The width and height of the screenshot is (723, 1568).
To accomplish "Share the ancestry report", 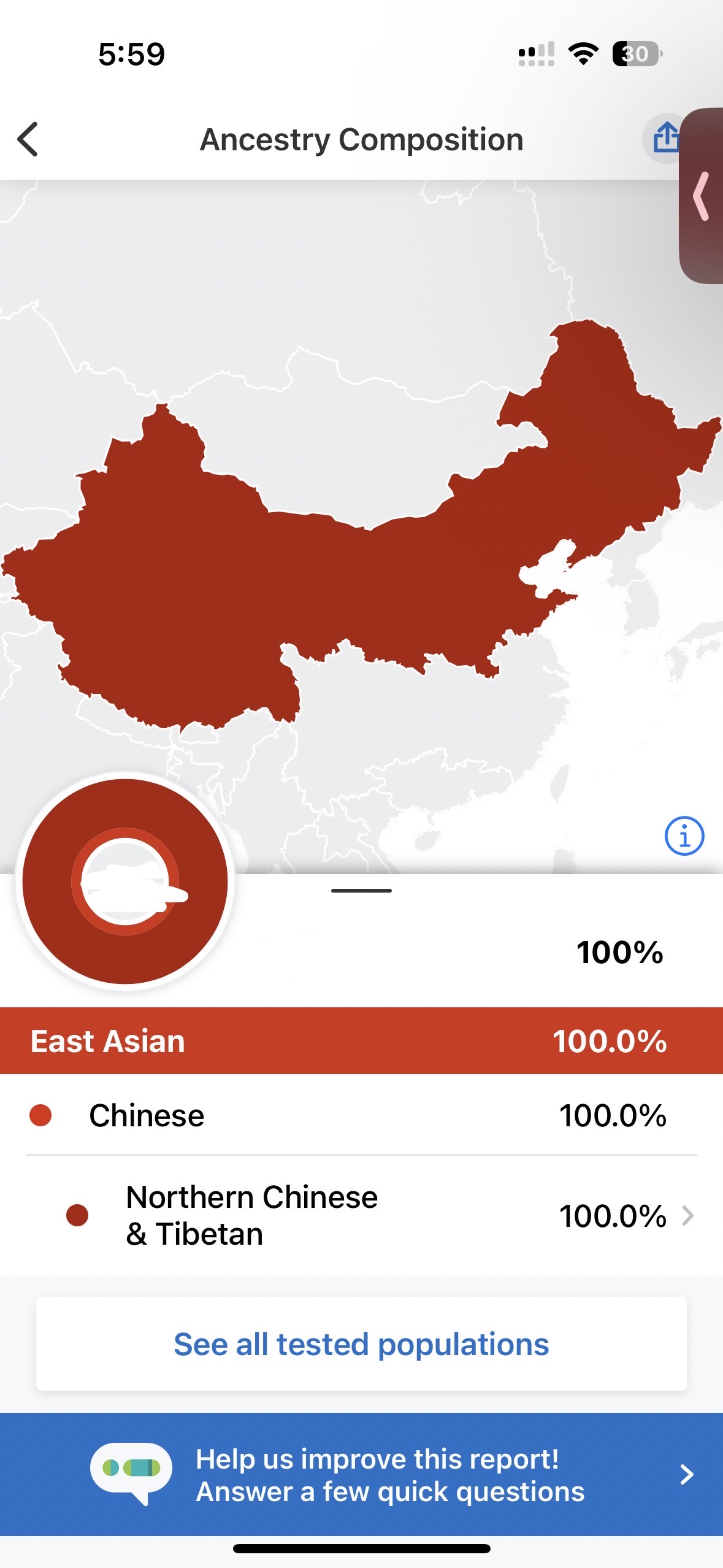I will coord(664,138).
